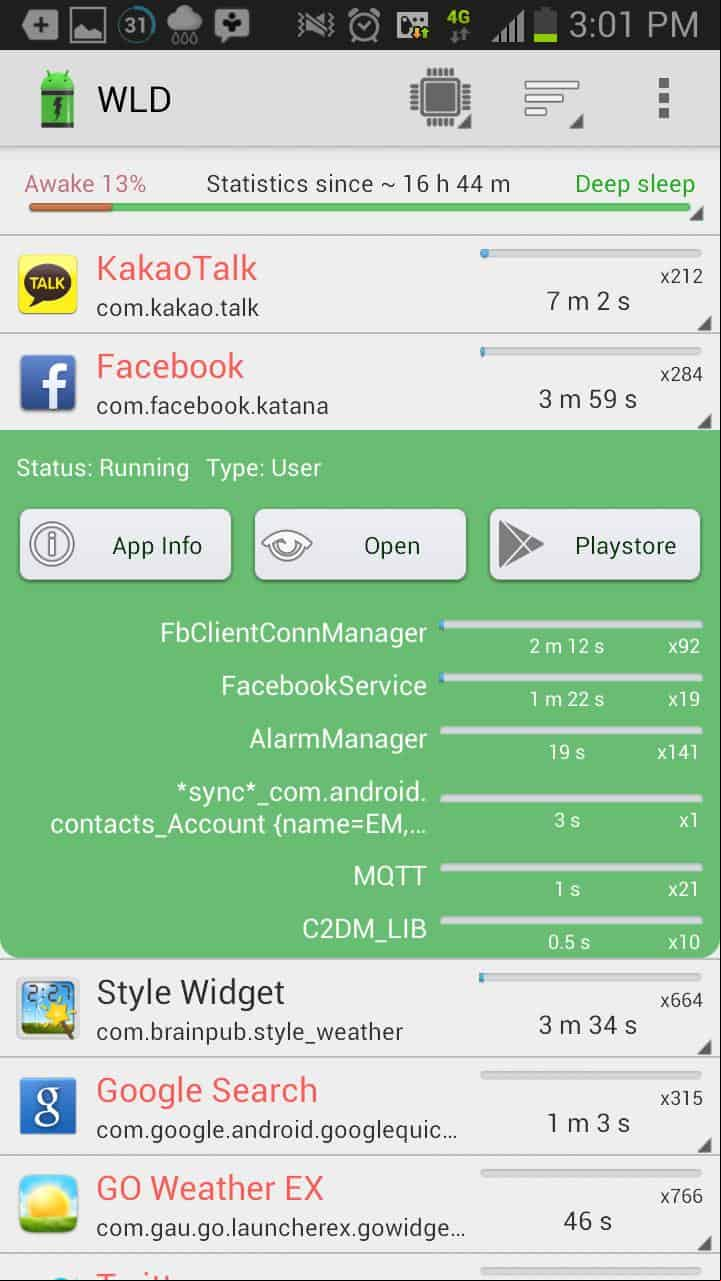Expand the Google Search row
The width and height of the screenshot is (721, 1281).
[x=360, y=1106]
